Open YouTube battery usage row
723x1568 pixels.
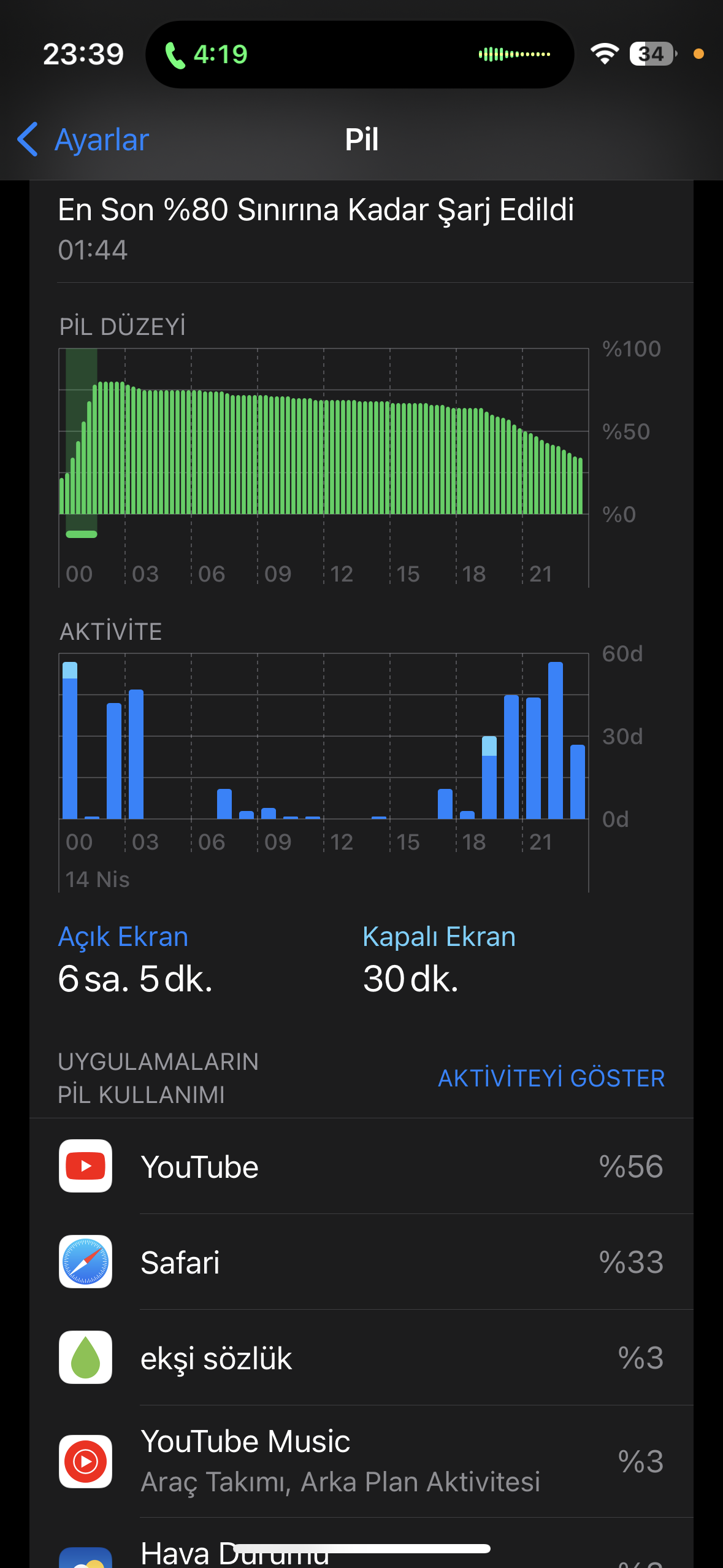[361, 1166]
